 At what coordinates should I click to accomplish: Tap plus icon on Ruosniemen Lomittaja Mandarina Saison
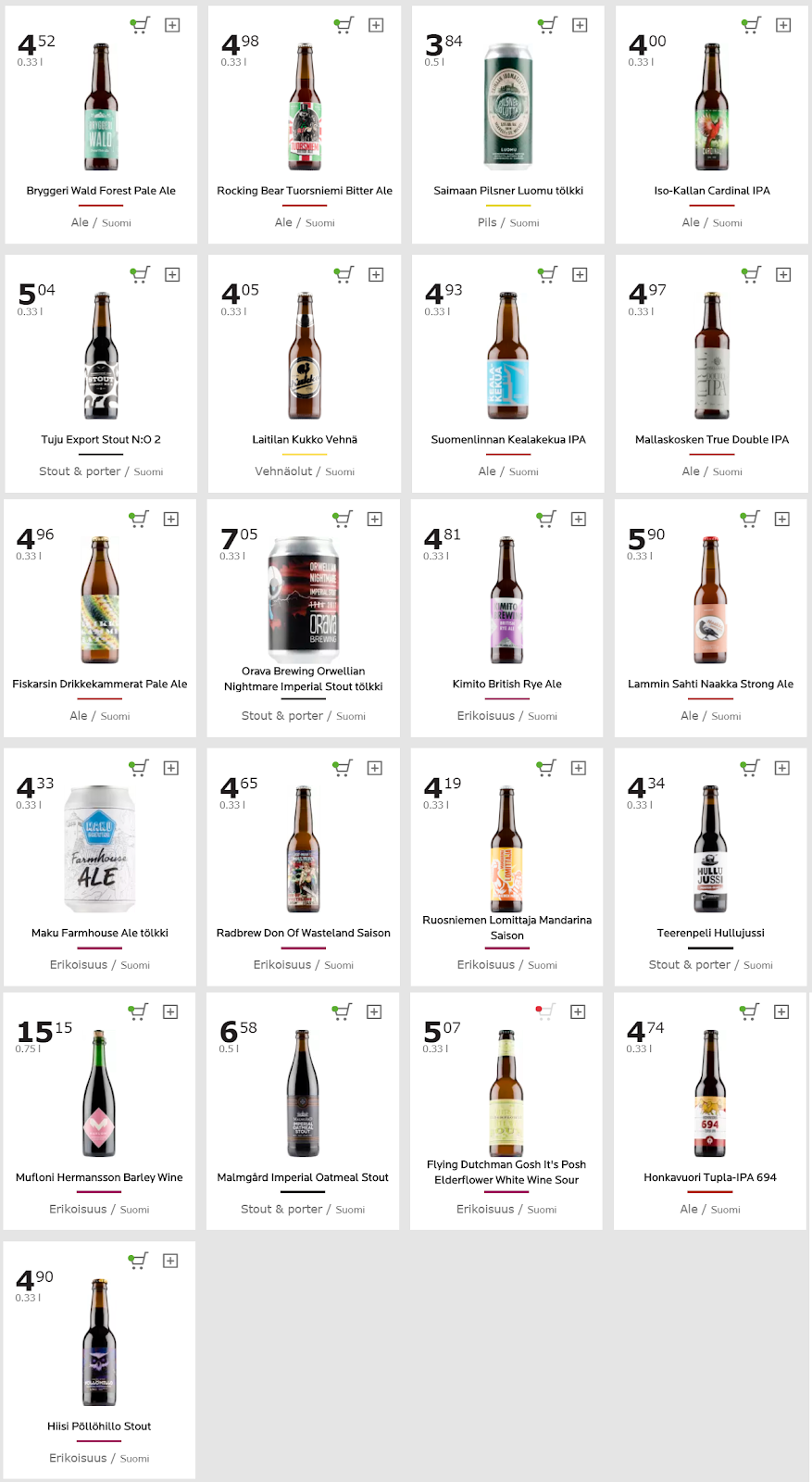(579, 768)
